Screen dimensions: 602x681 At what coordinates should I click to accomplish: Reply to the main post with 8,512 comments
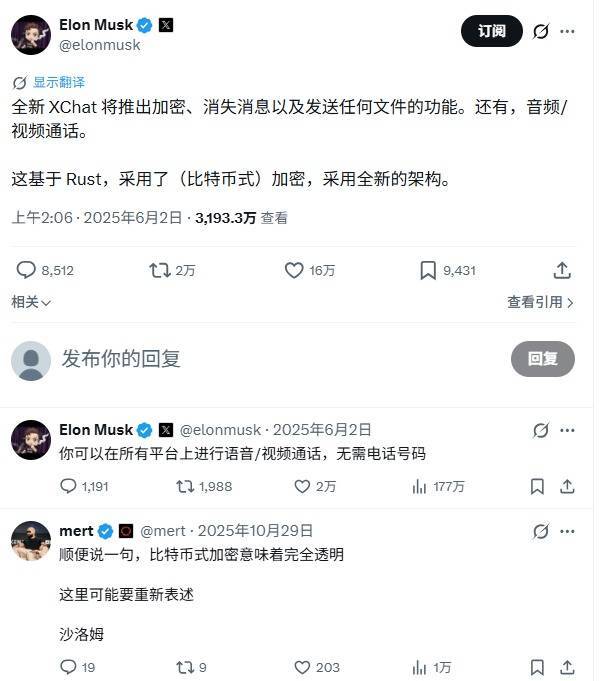coord(27,270)
